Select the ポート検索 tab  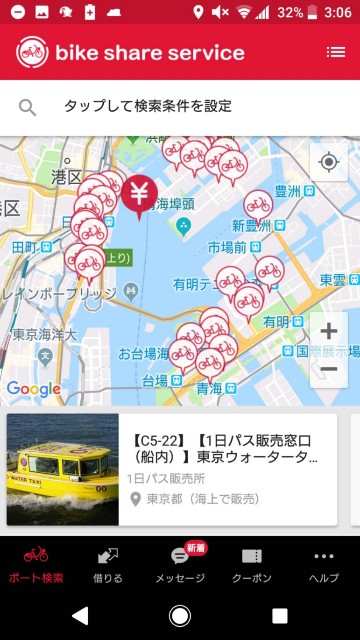(x=36, y=565)
